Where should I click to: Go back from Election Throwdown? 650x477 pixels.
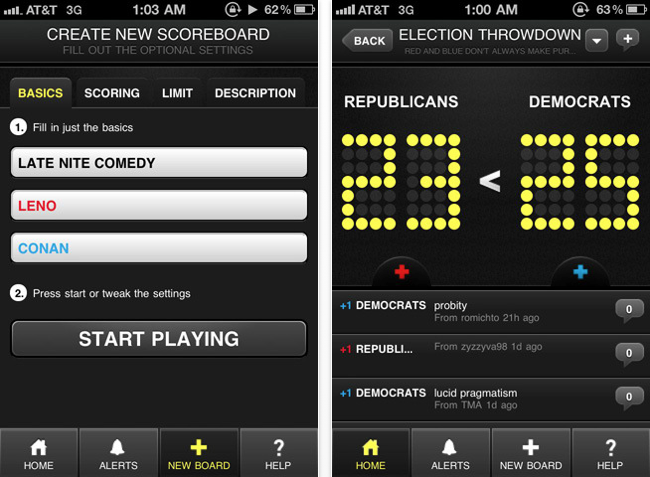pyautogui.click(x=367, y=41)
